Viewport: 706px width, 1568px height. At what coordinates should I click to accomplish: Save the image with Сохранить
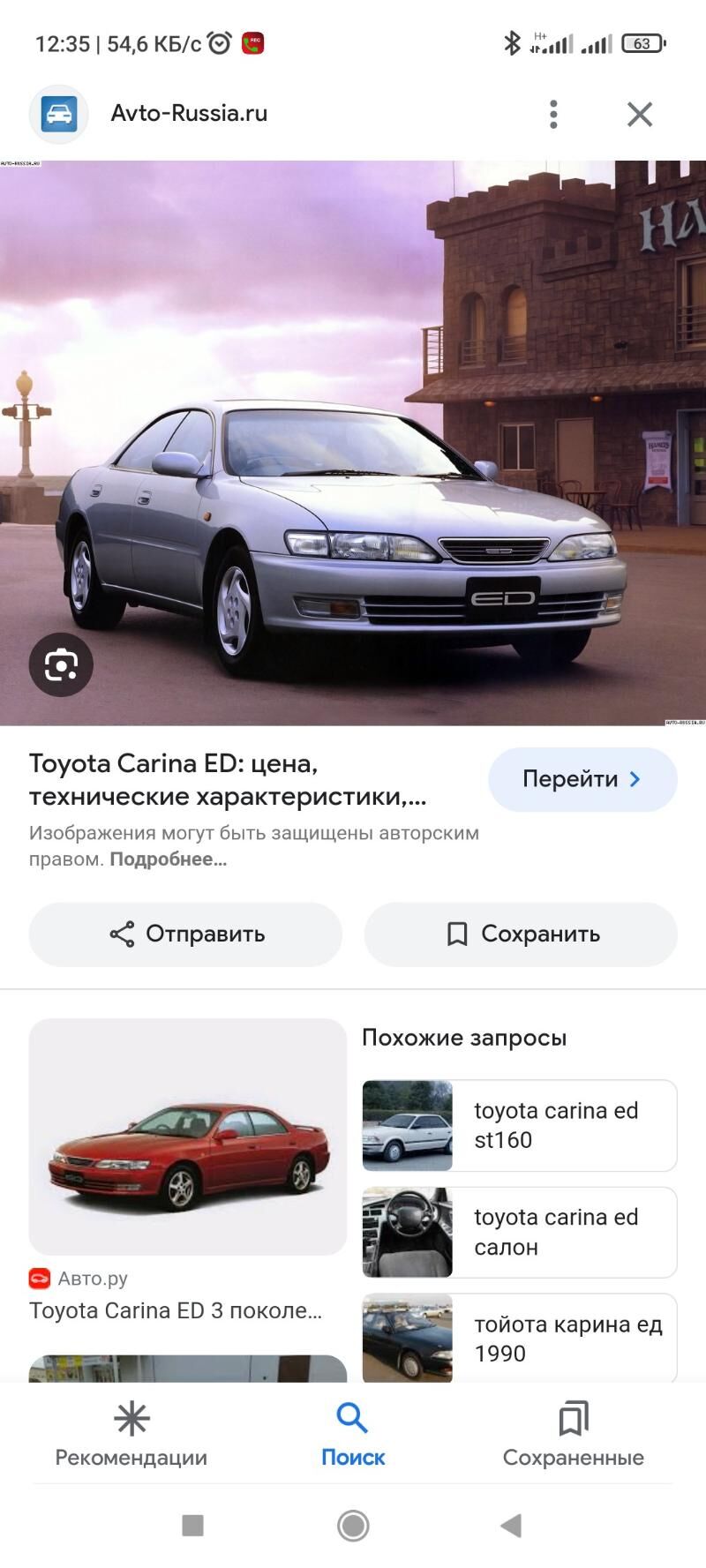521,934
